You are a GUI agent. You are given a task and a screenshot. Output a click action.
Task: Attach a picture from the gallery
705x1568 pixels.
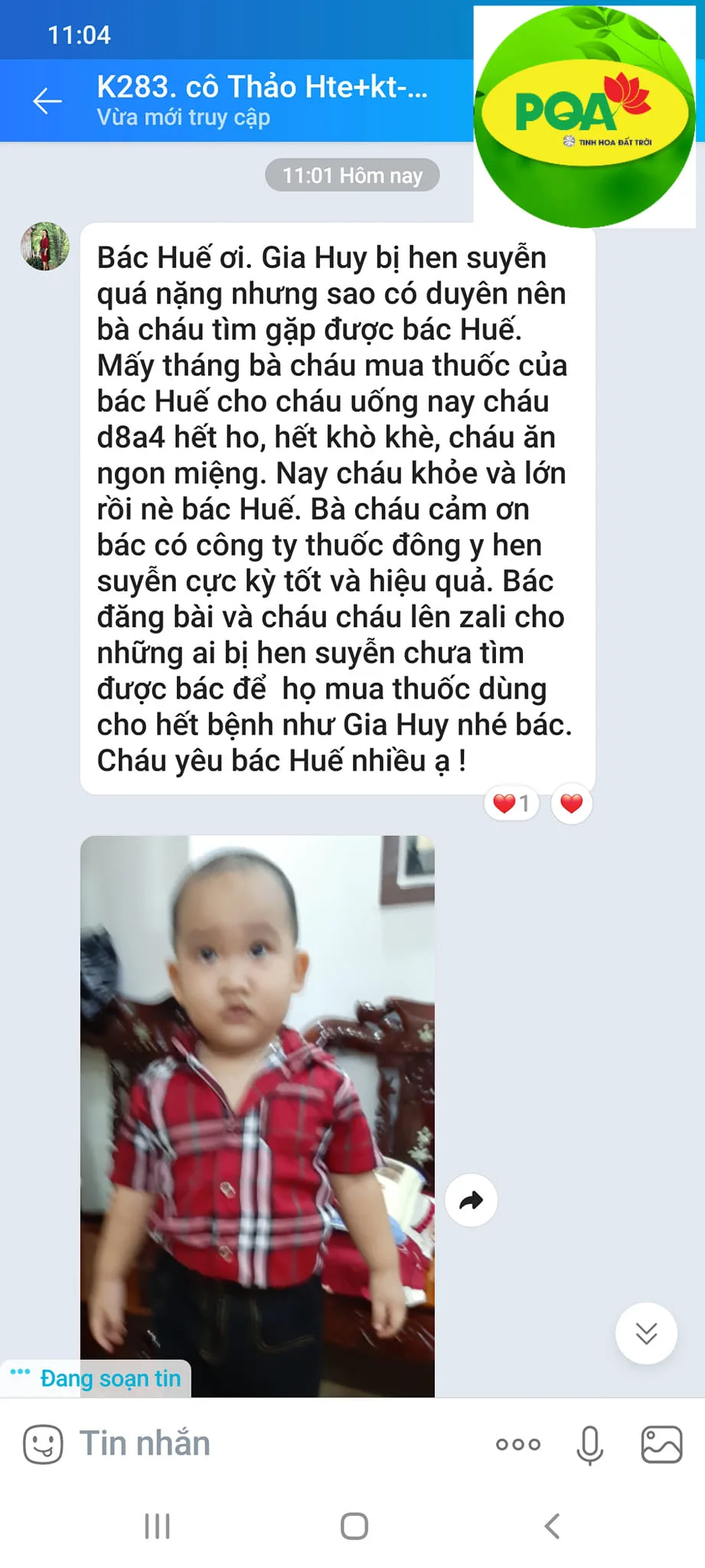[661, 1444]
